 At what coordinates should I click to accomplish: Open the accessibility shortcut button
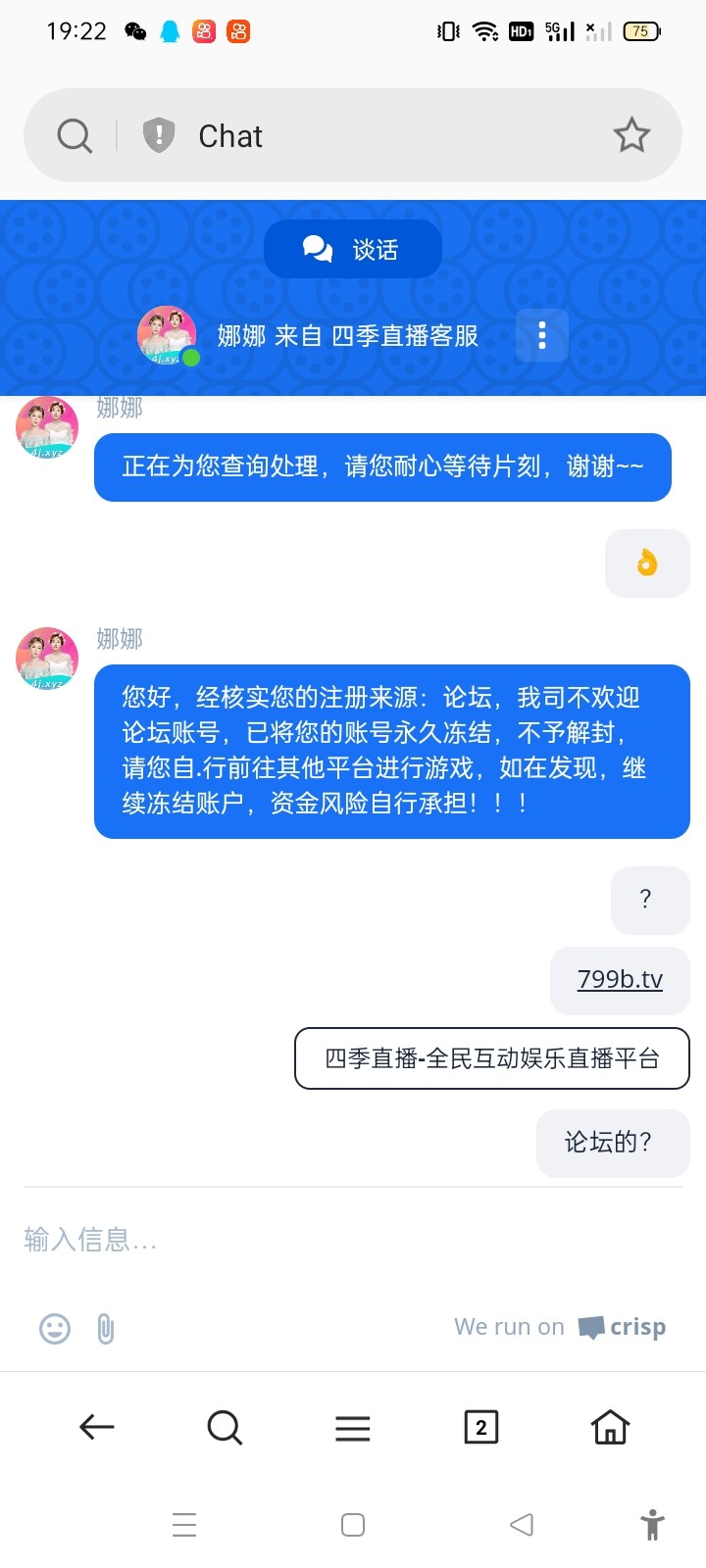pos(652,1525)
